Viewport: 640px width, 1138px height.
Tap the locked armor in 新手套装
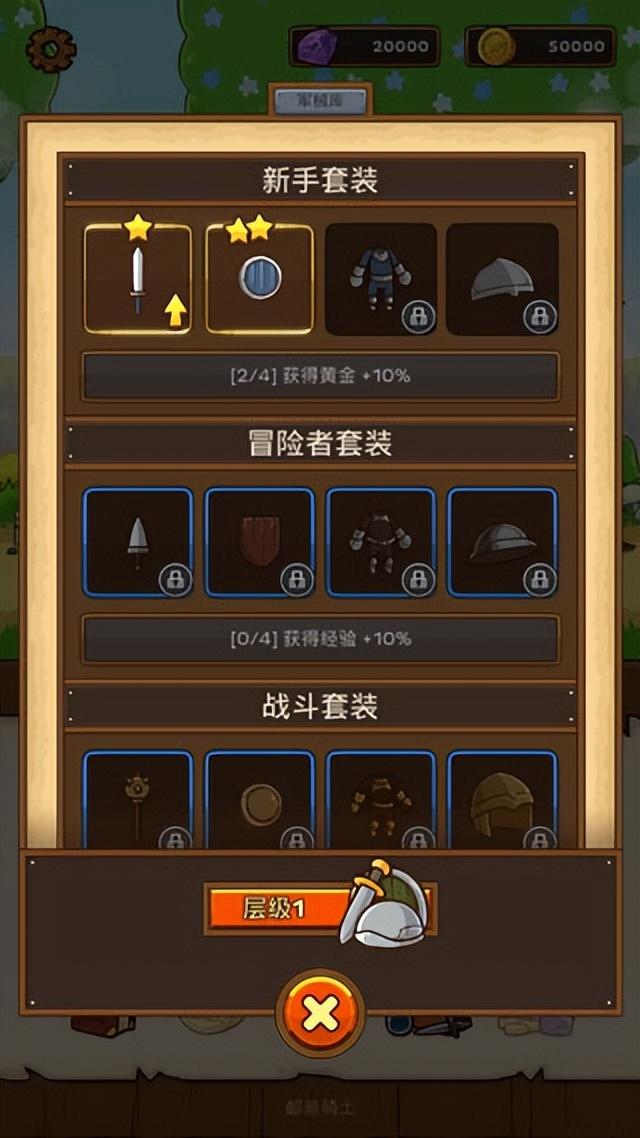tap(381, 279)
